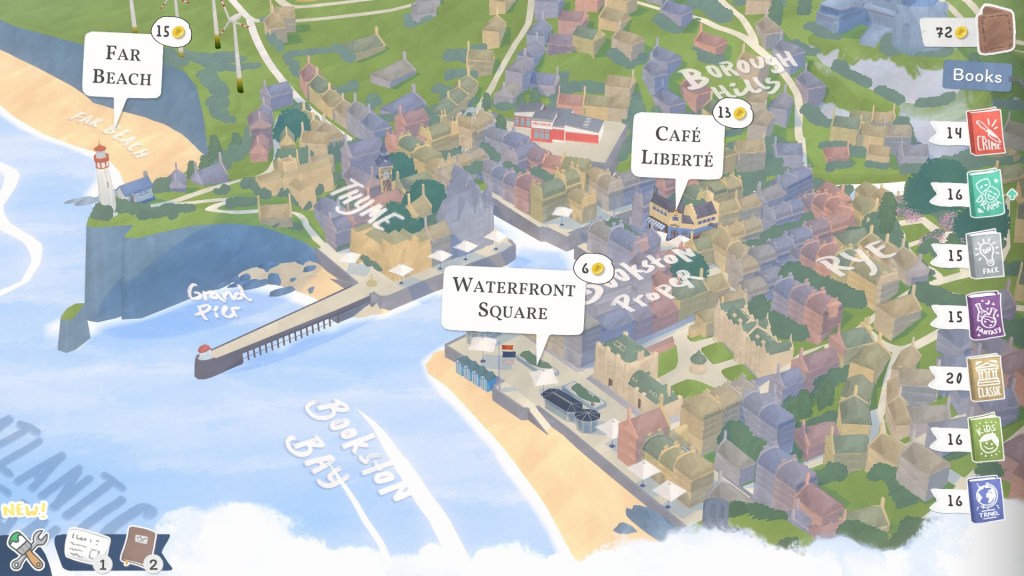
Task: Select the Fact book genre
Action: pyautogui.click(x=986, y=255)
